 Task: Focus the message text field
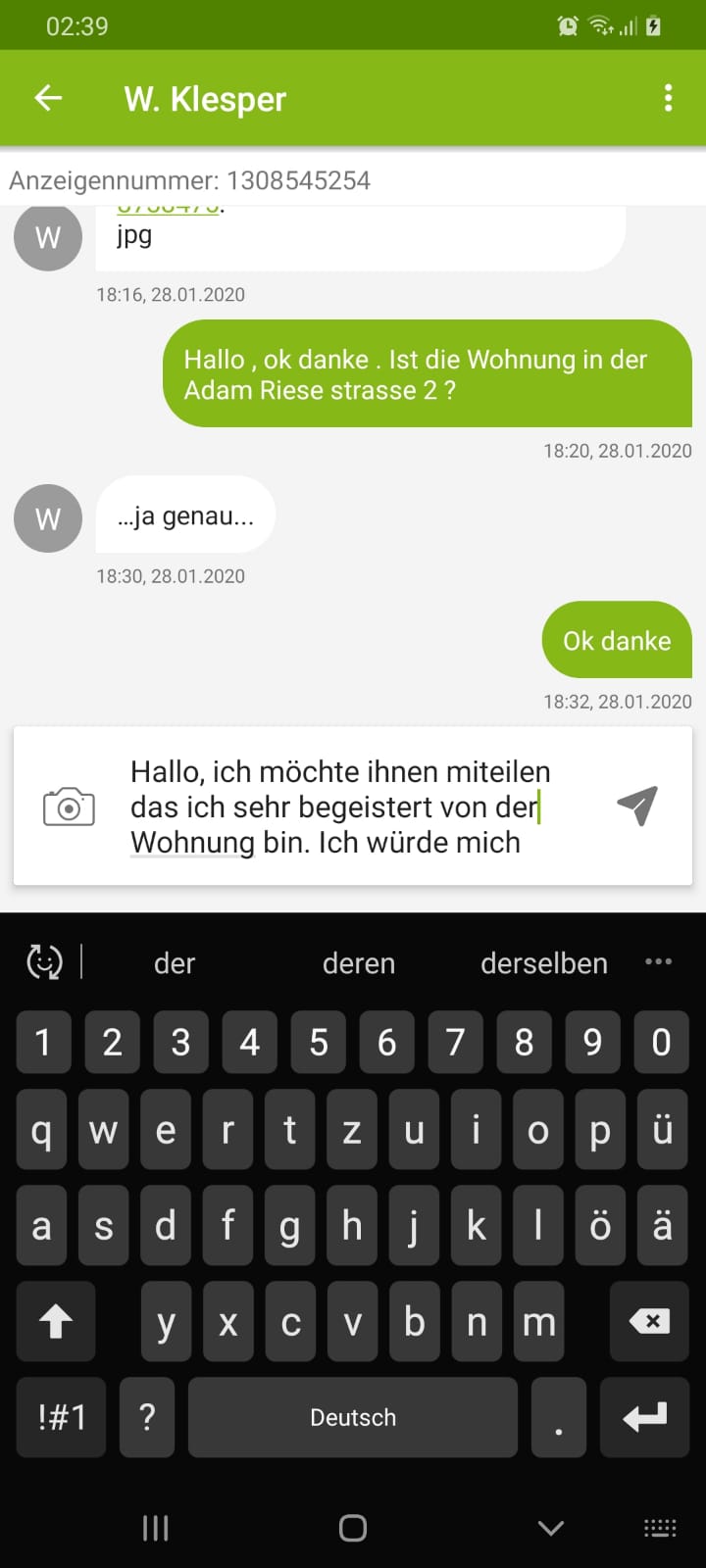(343, 807)
